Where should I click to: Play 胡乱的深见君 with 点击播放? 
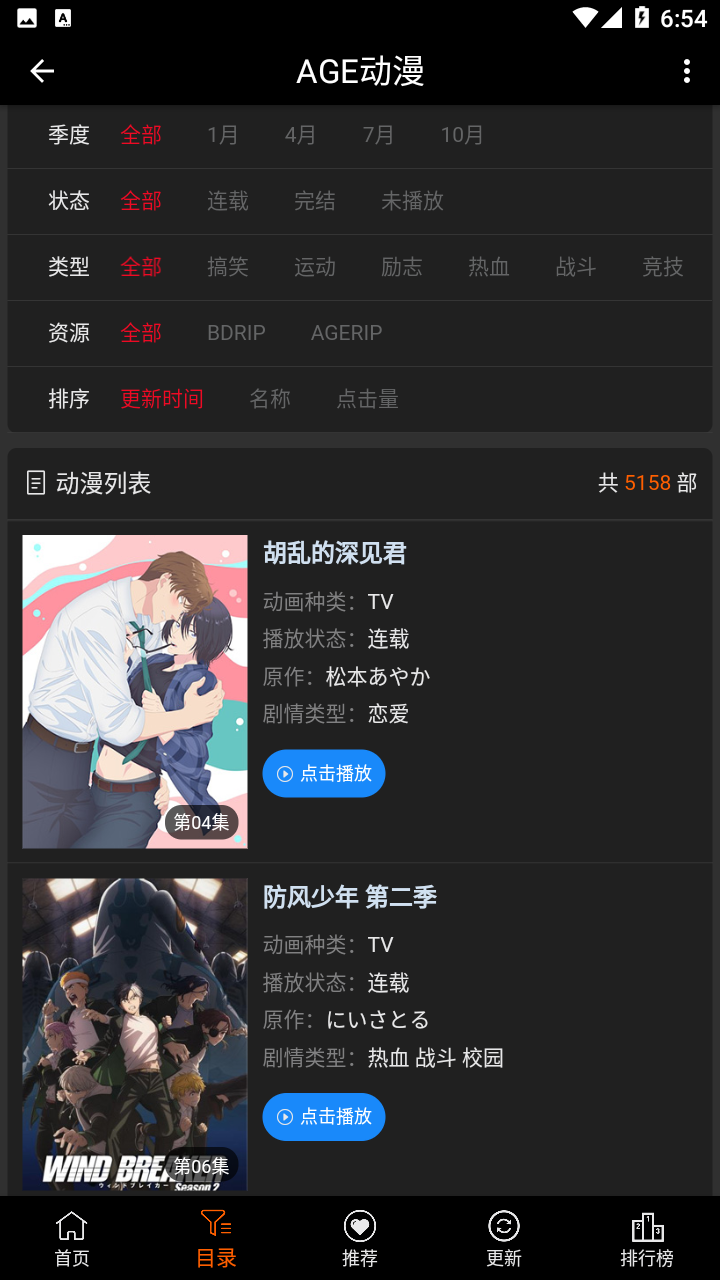tap(324, 773)
